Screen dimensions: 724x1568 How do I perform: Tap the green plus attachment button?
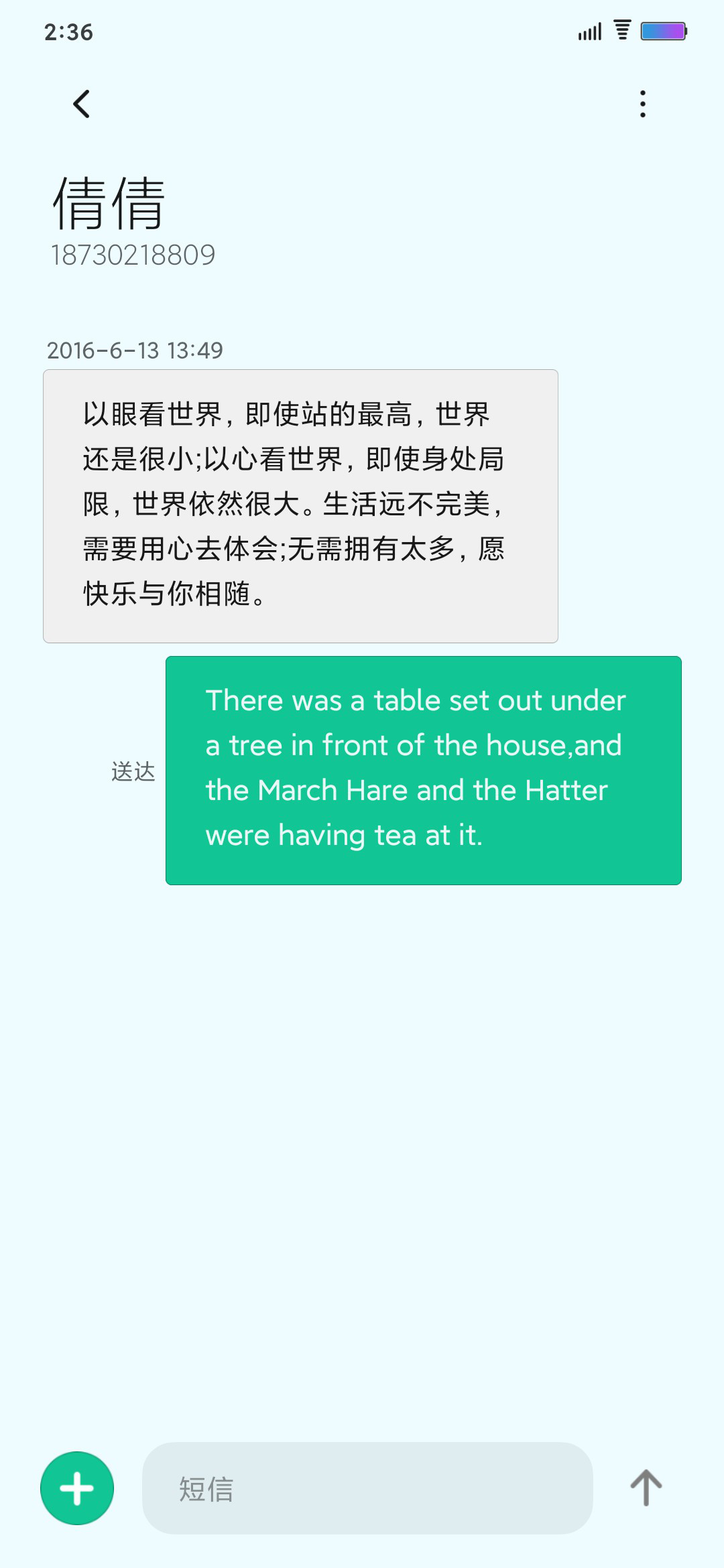pos(77,1488)
